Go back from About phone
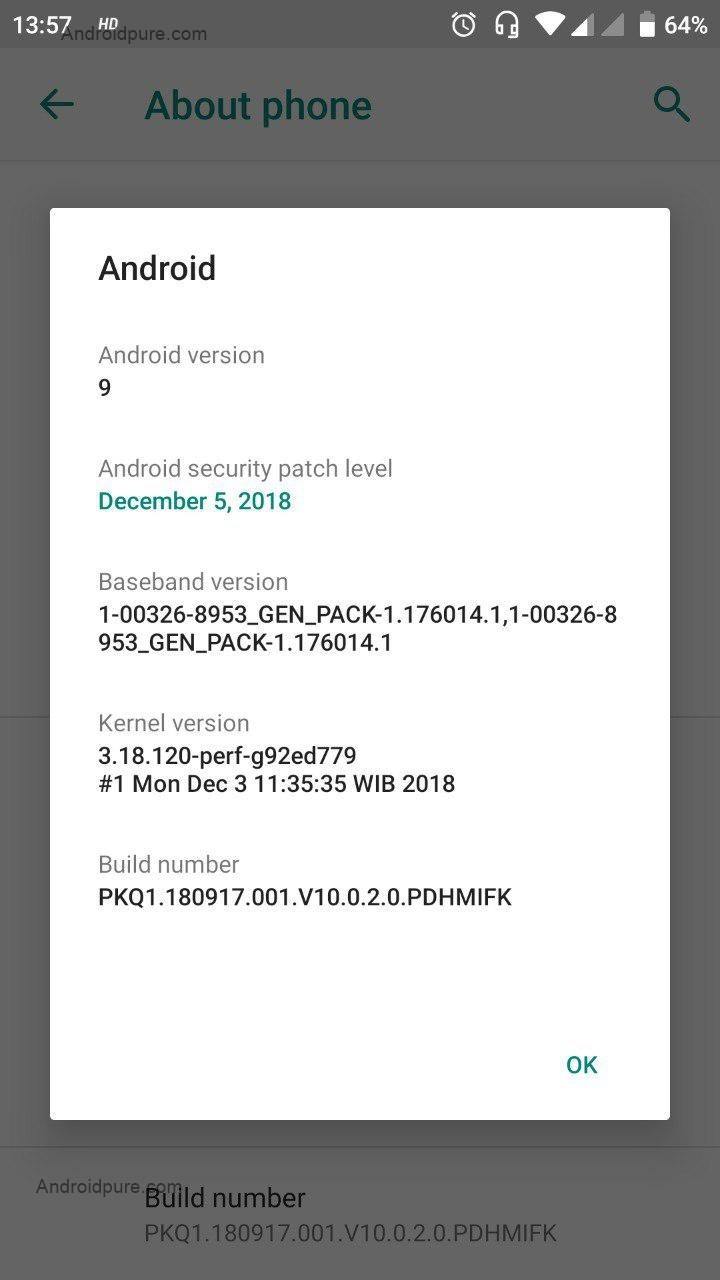The width and height of the screenshot is (720, 1280). pos(57,105)
